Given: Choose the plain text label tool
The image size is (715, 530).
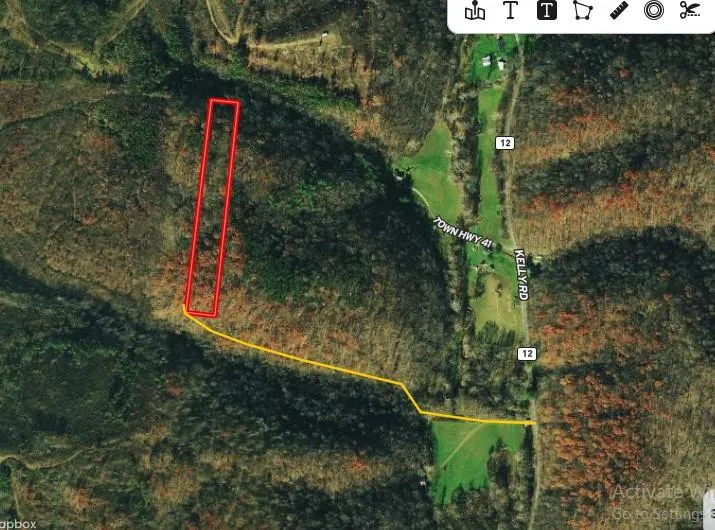Looking at the screenshot, I should pyautogui.click(x=510, y=11).
